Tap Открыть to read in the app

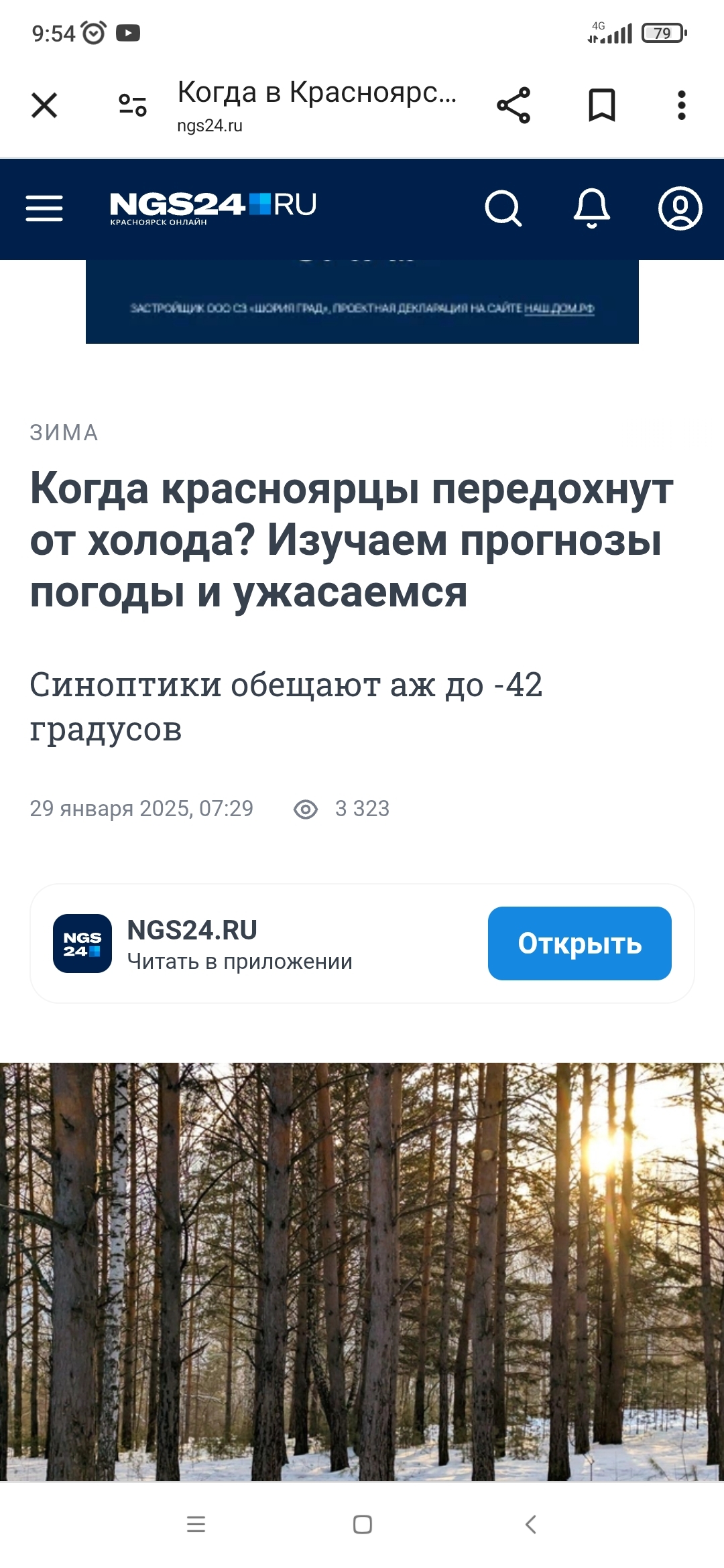tap(579, 943)
